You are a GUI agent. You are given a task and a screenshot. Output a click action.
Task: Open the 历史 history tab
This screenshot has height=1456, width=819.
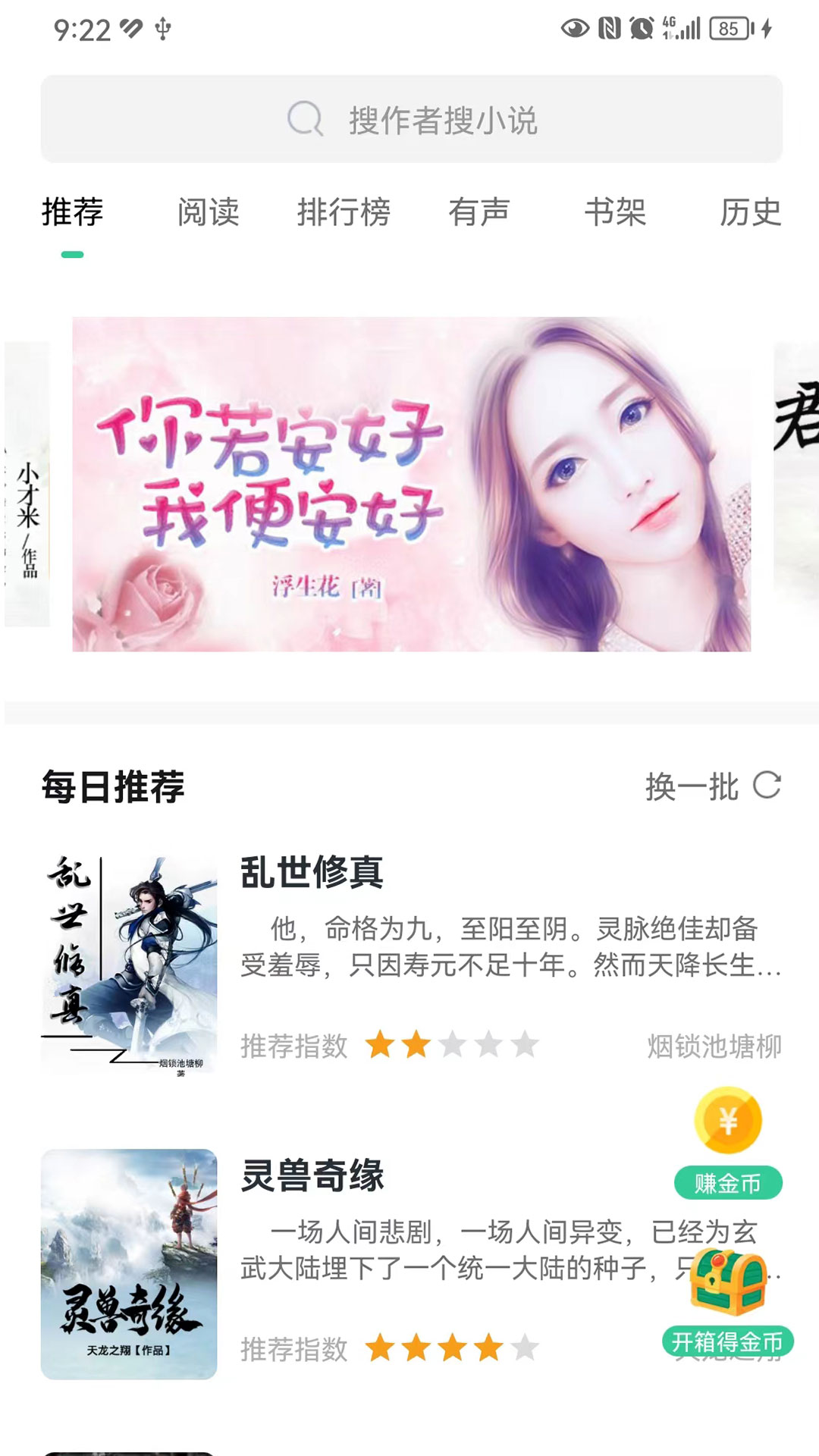click(749, 212)
